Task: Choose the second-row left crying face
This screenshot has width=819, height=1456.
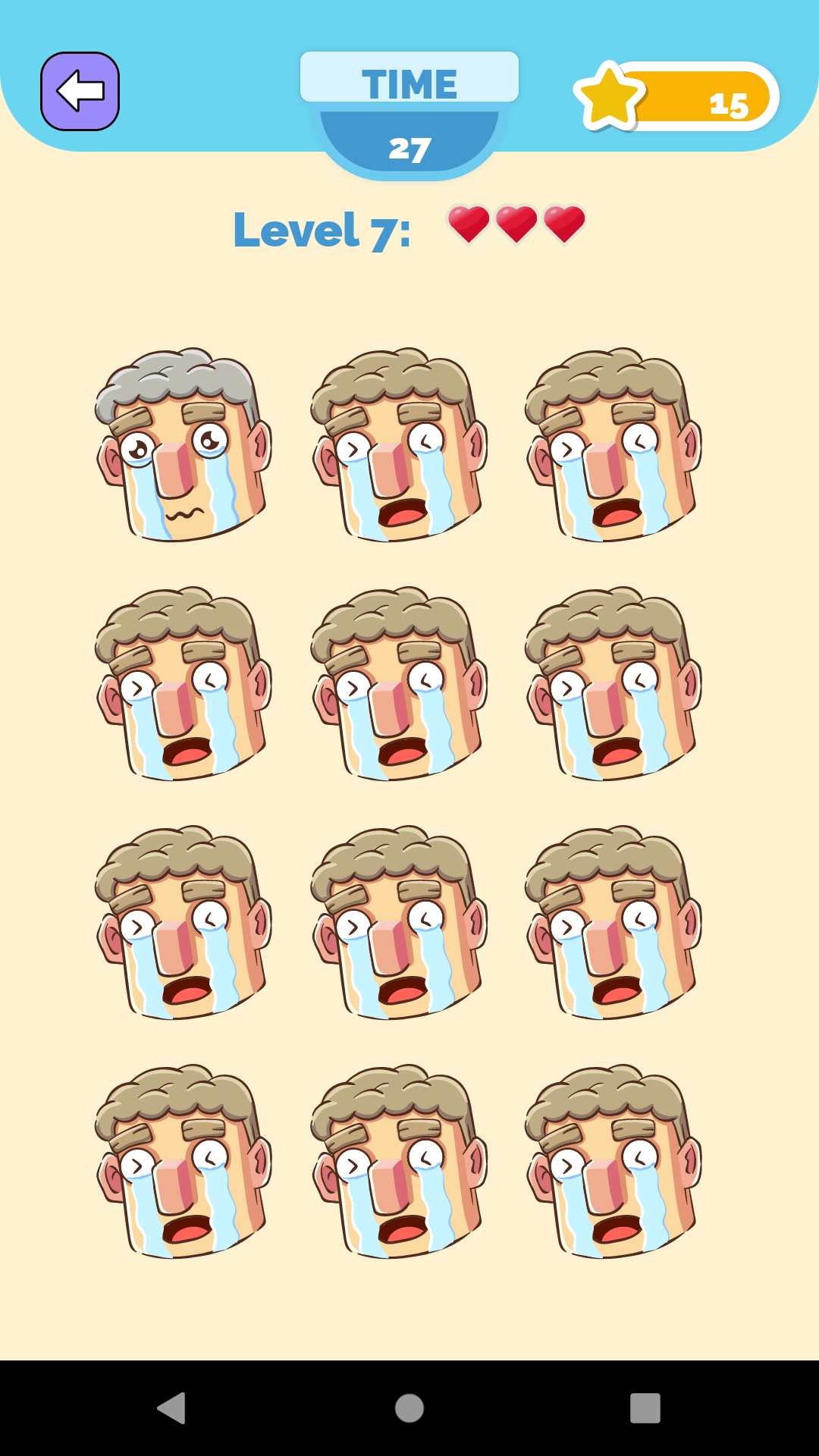Action: tap(184, 684)
